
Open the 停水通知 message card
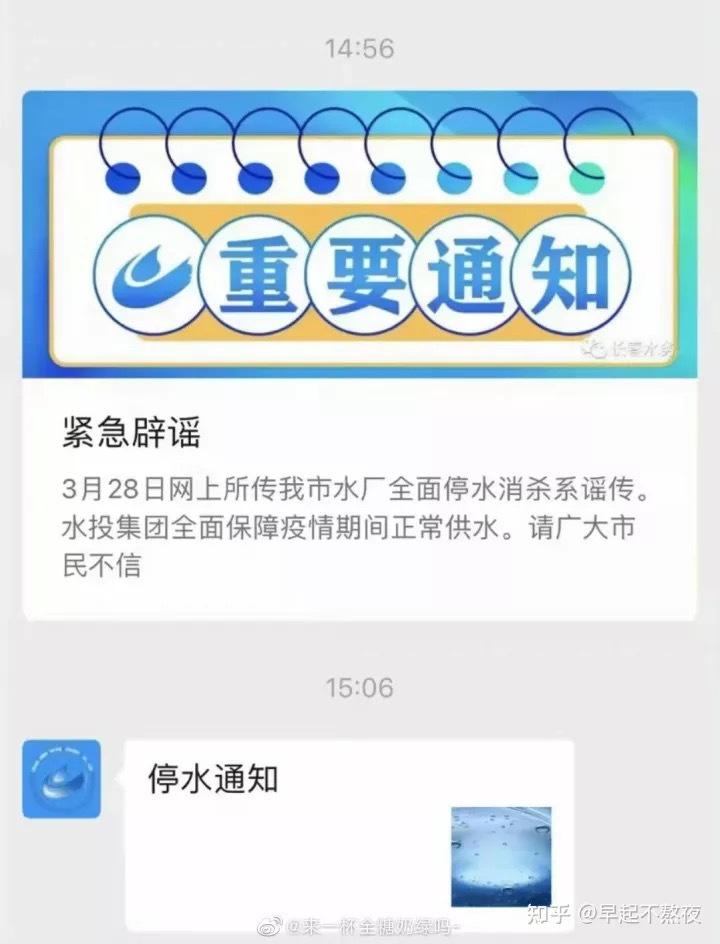point(349,836)
